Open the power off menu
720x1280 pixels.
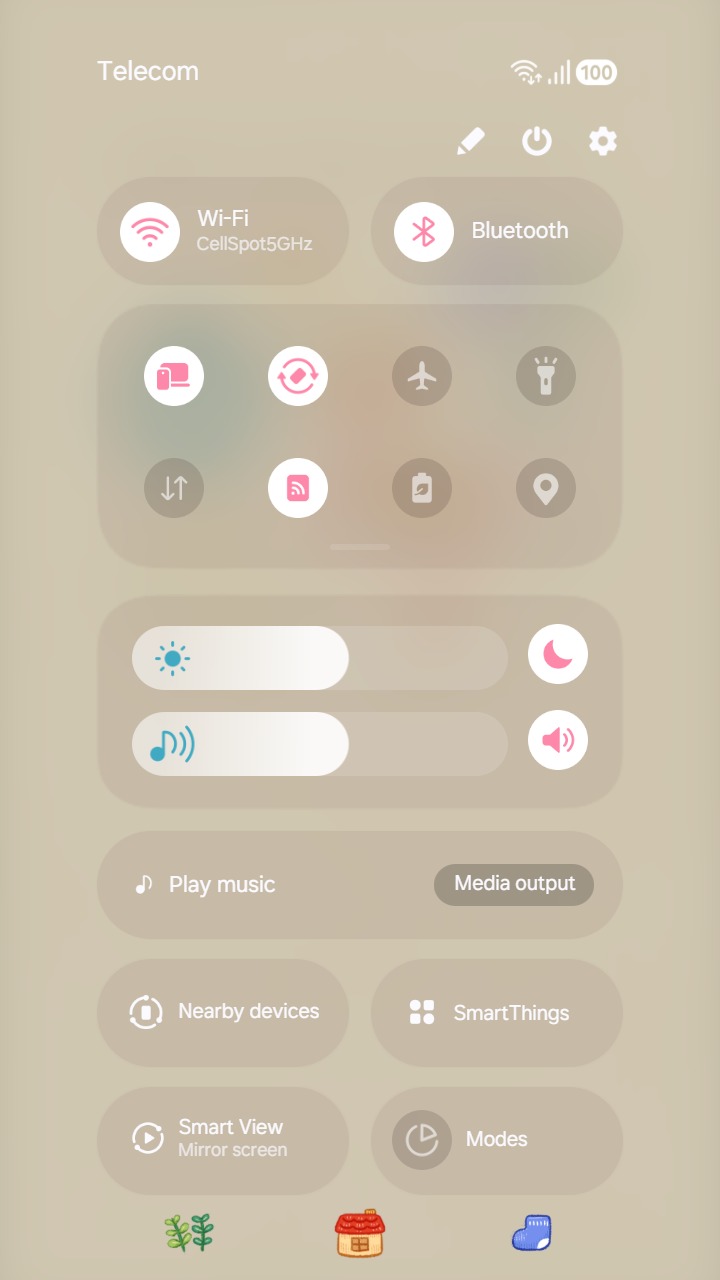pyautogui.click(x=537, y=142)
